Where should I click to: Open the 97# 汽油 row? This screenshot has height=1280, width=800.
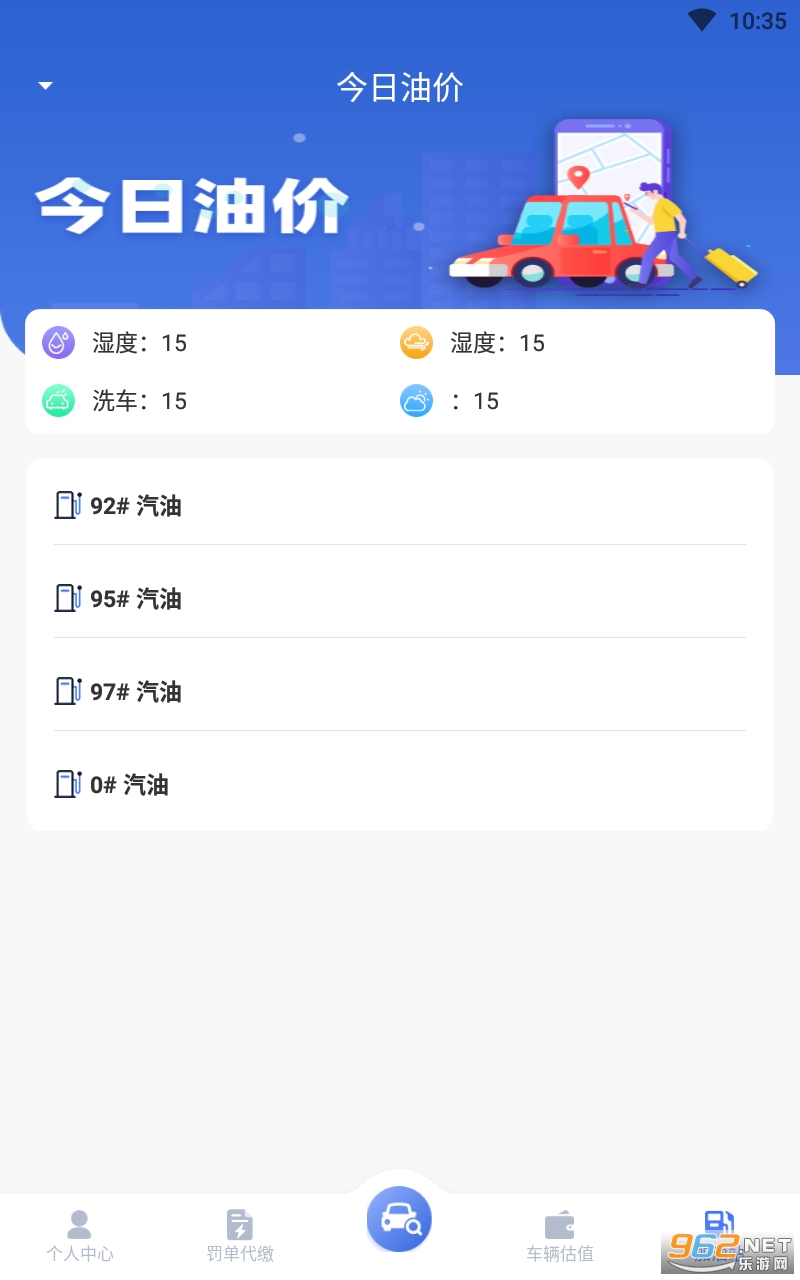[400, 691]
